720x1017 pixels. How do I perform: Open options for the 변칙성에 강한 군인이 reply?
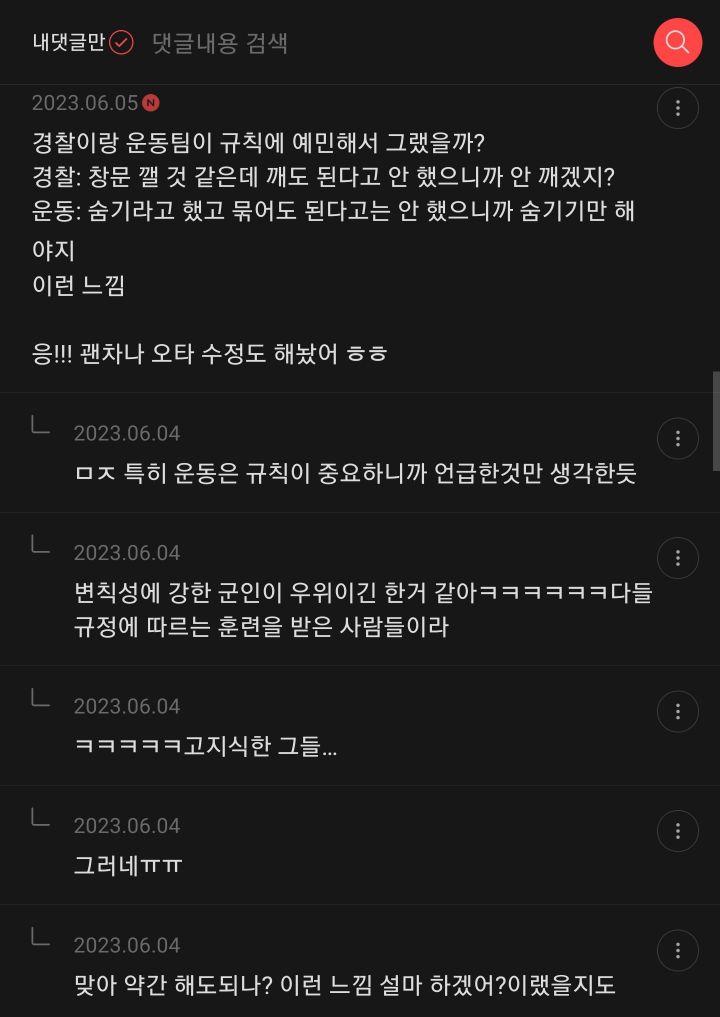click(678, 558)
